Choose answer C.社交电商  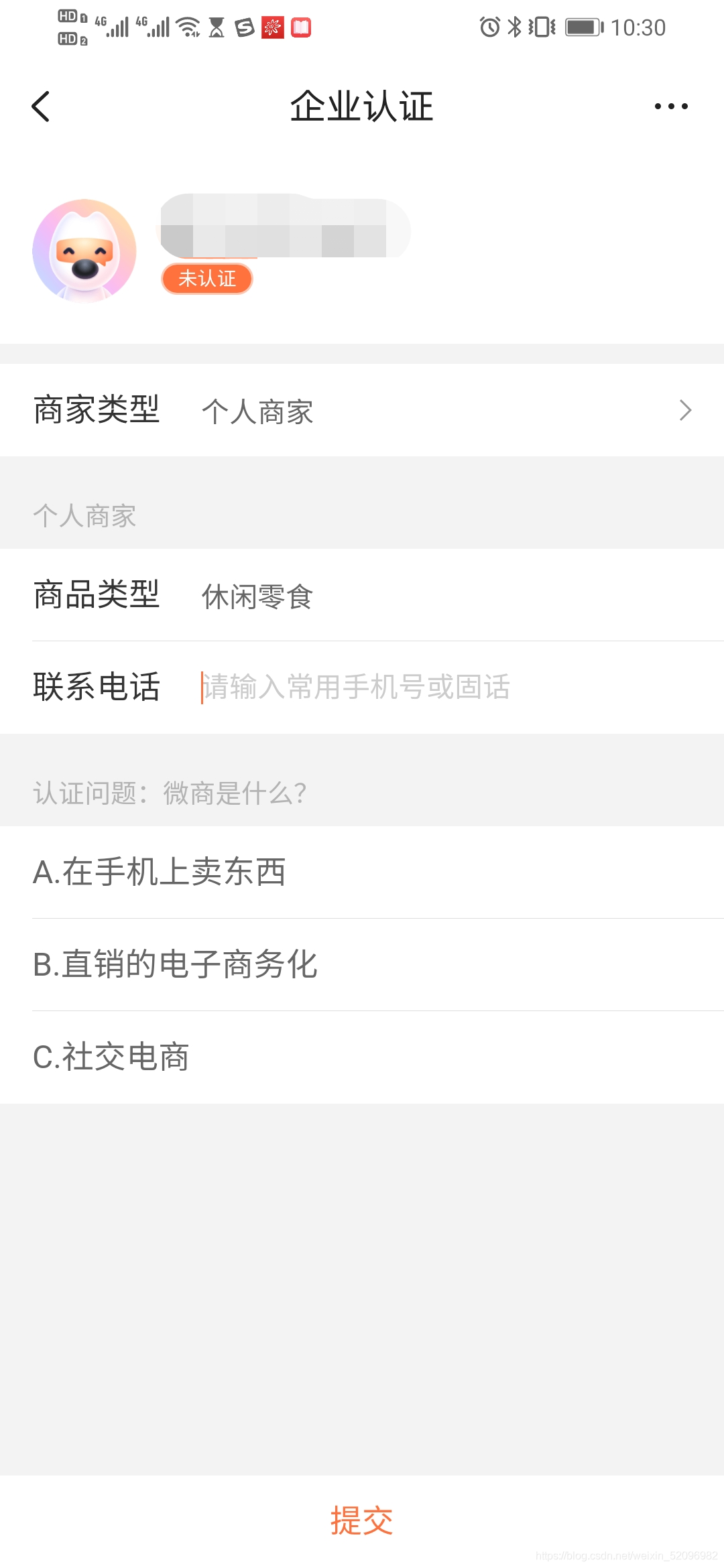tap(362, 1057)
